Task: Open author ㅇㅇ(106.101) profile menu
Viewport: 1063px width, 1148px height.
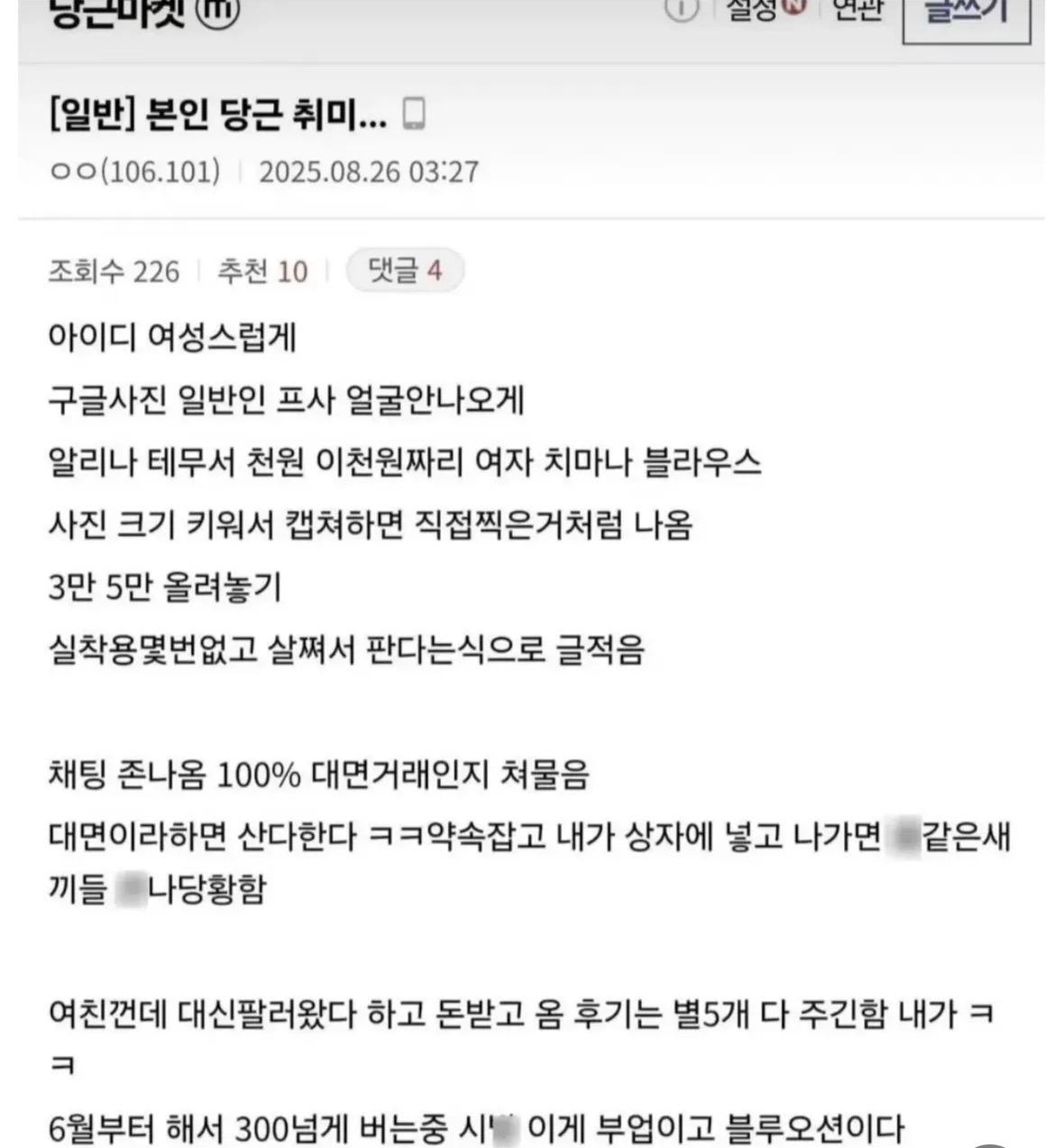Action: tap(133, 171)
